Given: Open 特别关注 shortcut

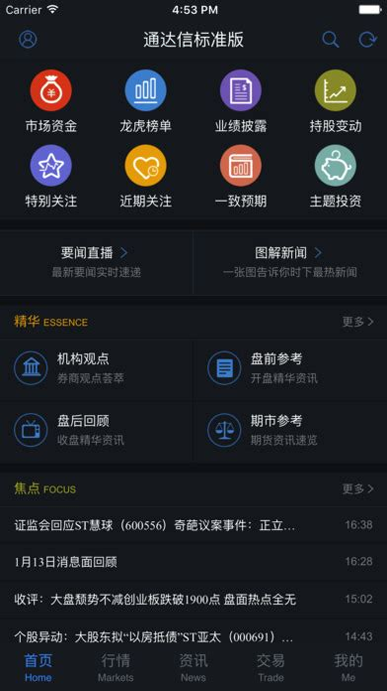Looking at the screenshot, I should click(x=51, y=177).
